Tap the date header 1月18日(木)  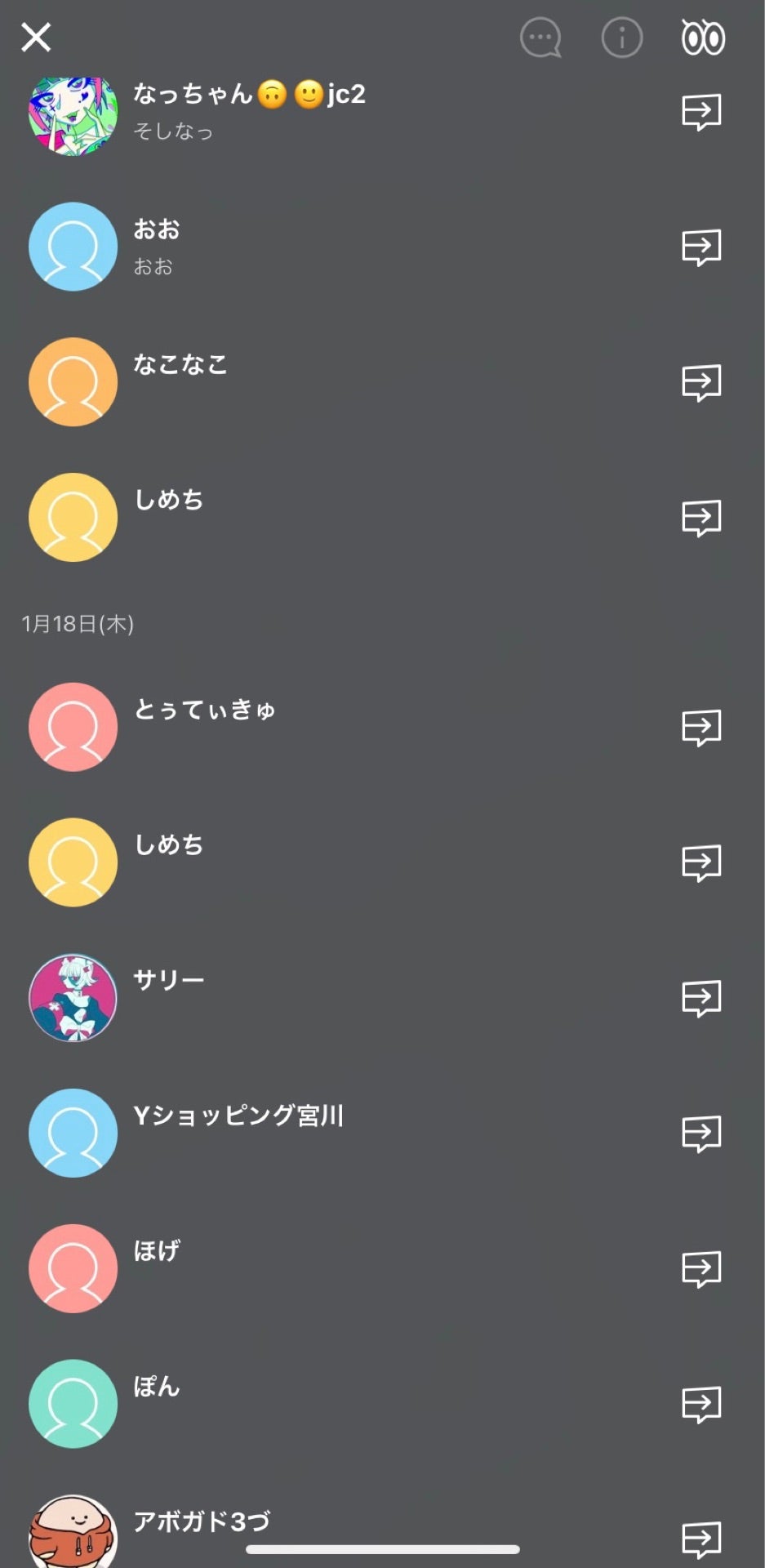(79, 624)
